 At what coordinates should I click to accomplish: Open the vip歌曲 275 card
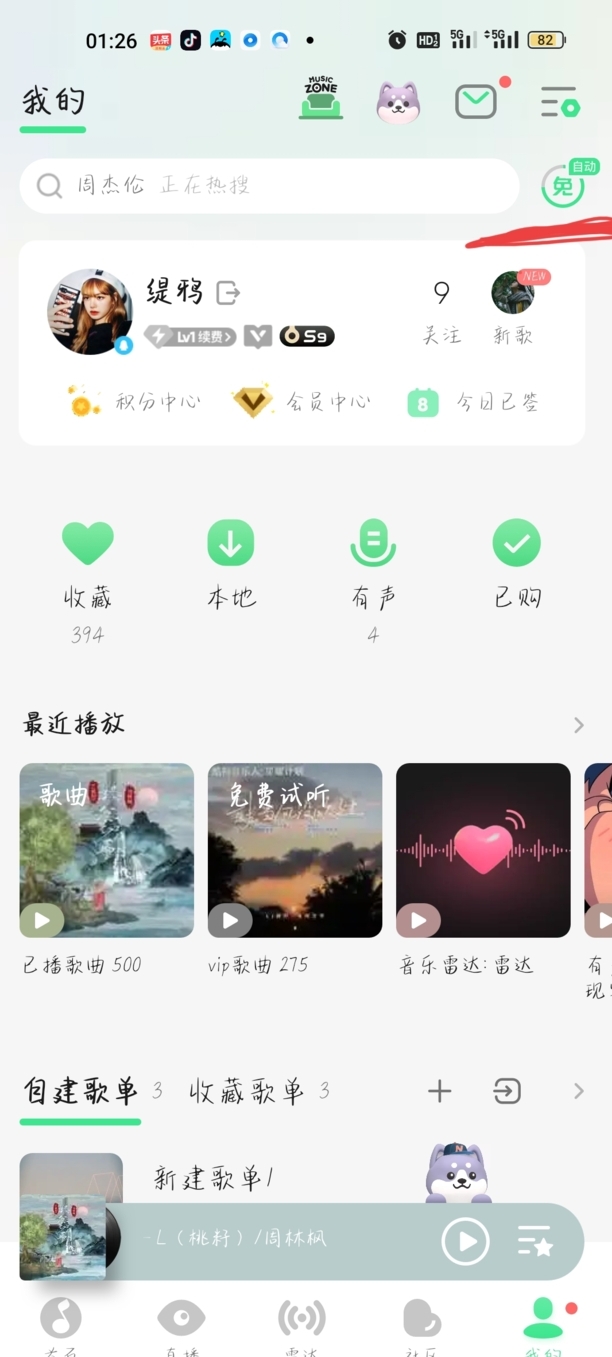(295, 850)
